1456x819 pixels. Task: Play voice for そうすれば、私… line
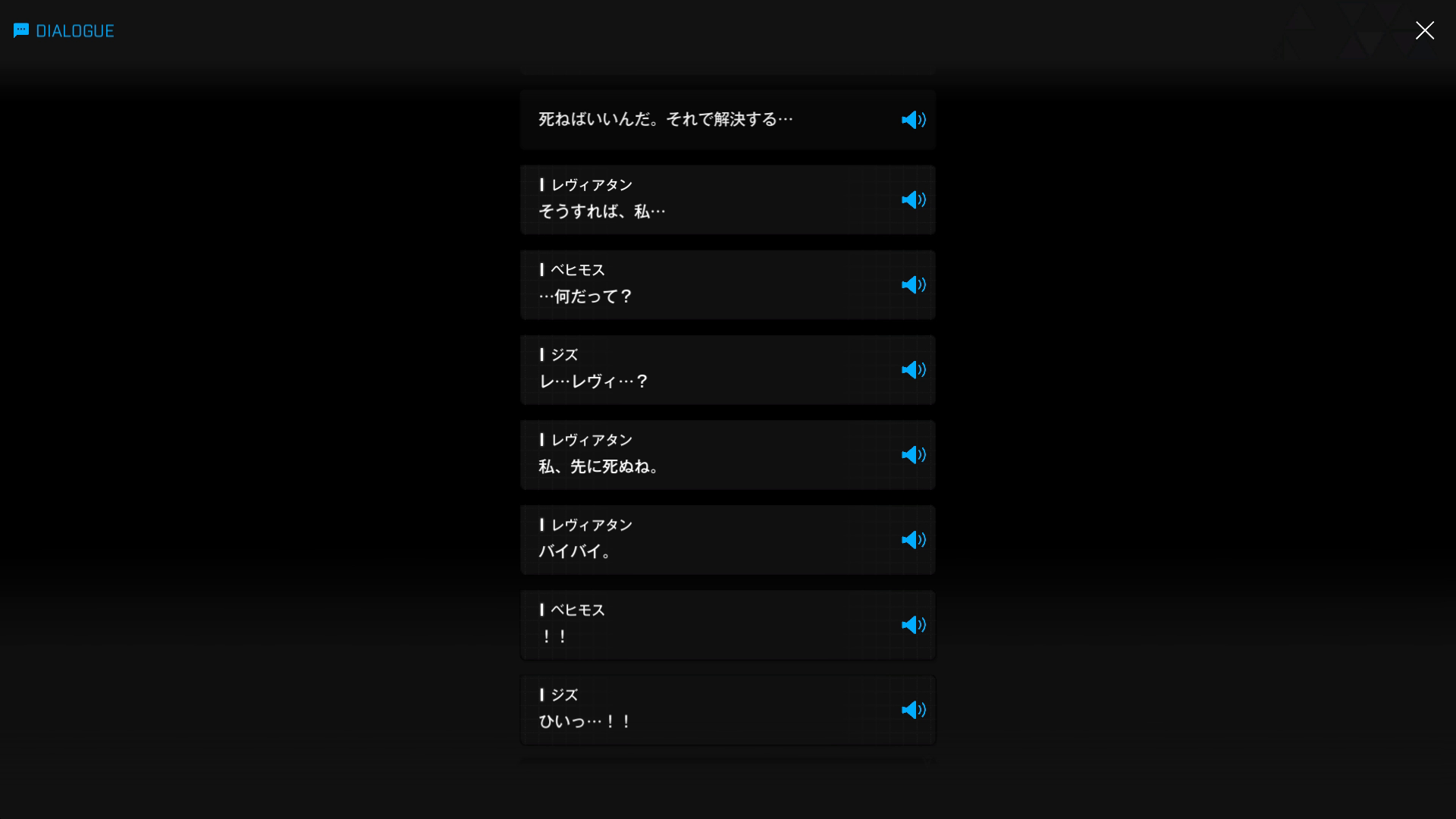[x=913, y=199]
